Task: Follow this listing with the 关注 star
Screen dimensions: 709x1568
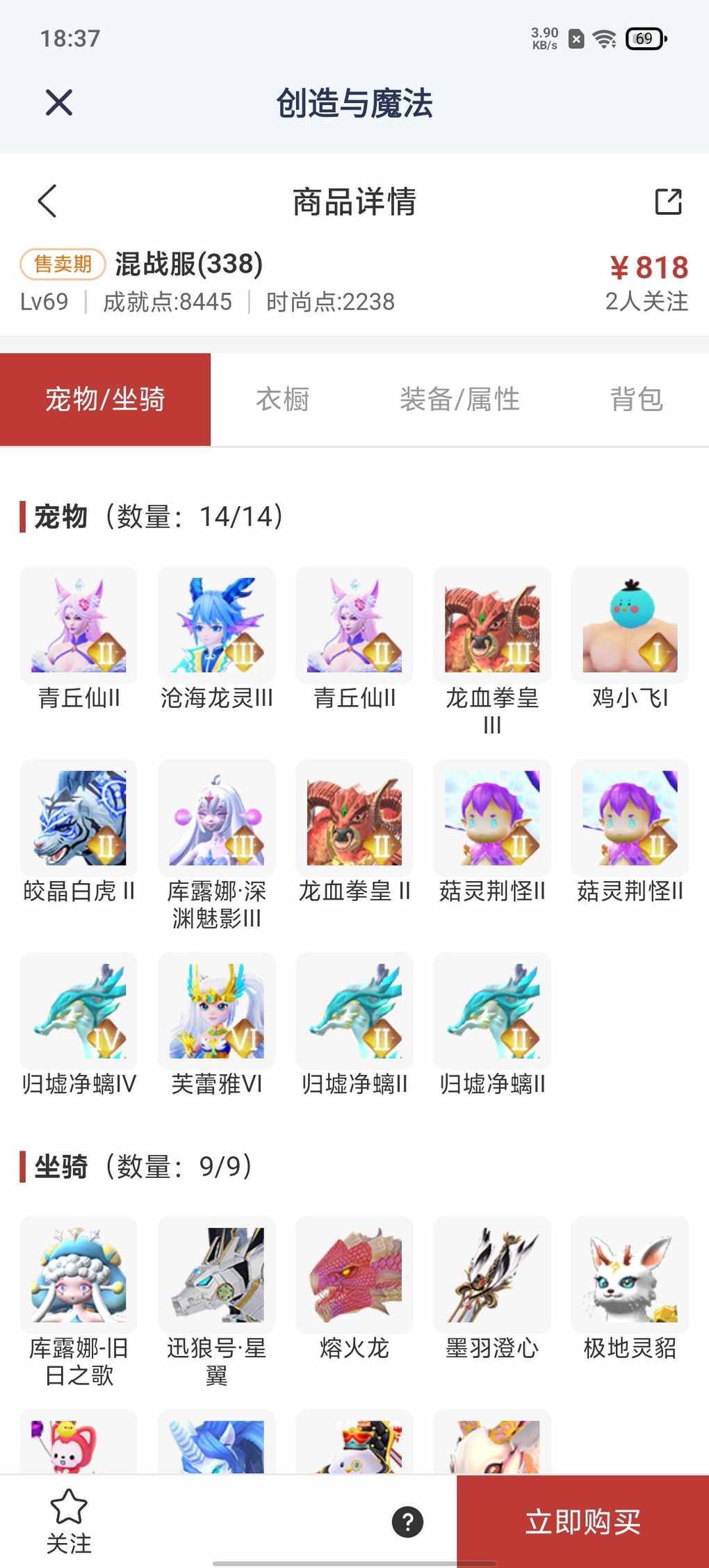Action: pos(69,1521)
